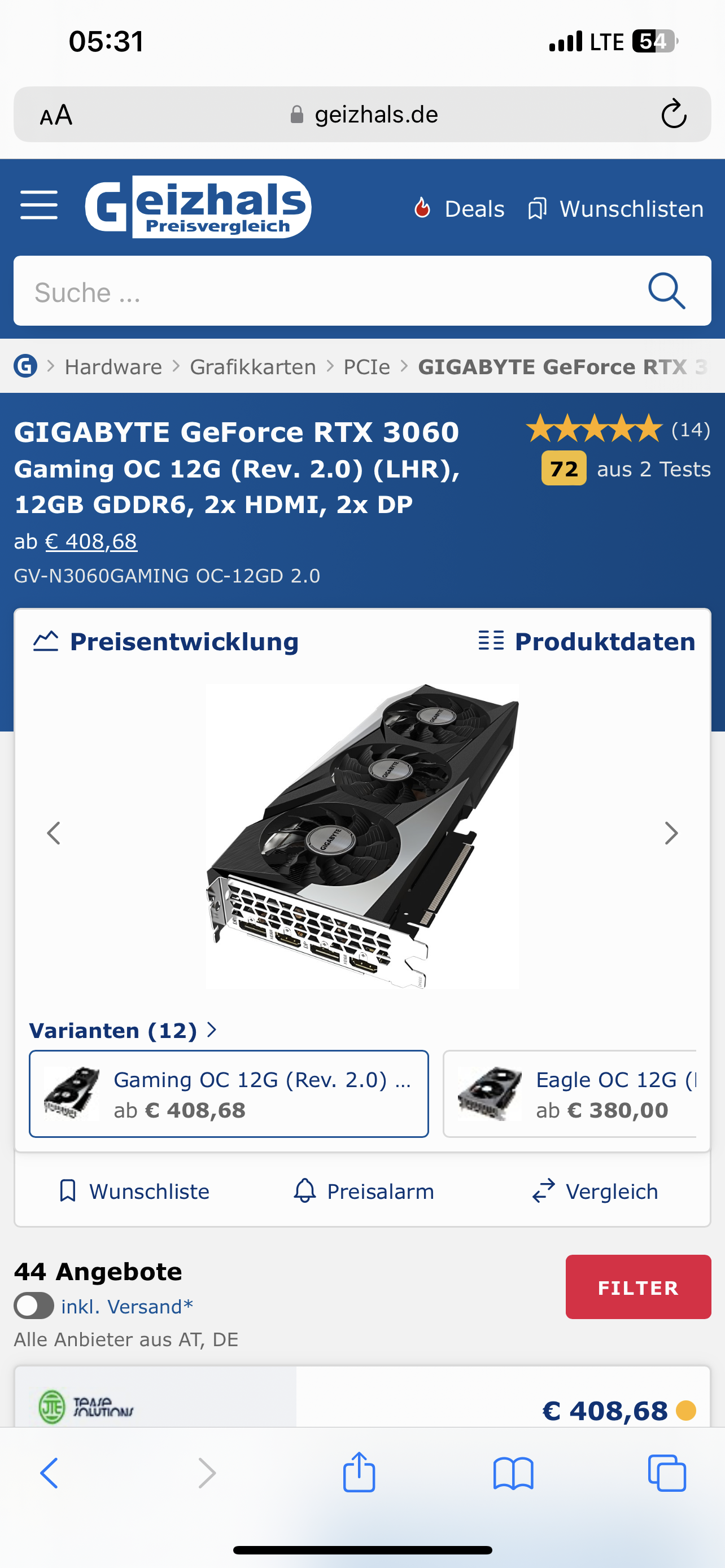This screenshot has width=725, height=1568.
Task: Open the underlined € 408,68 price link
Action: 91,541
